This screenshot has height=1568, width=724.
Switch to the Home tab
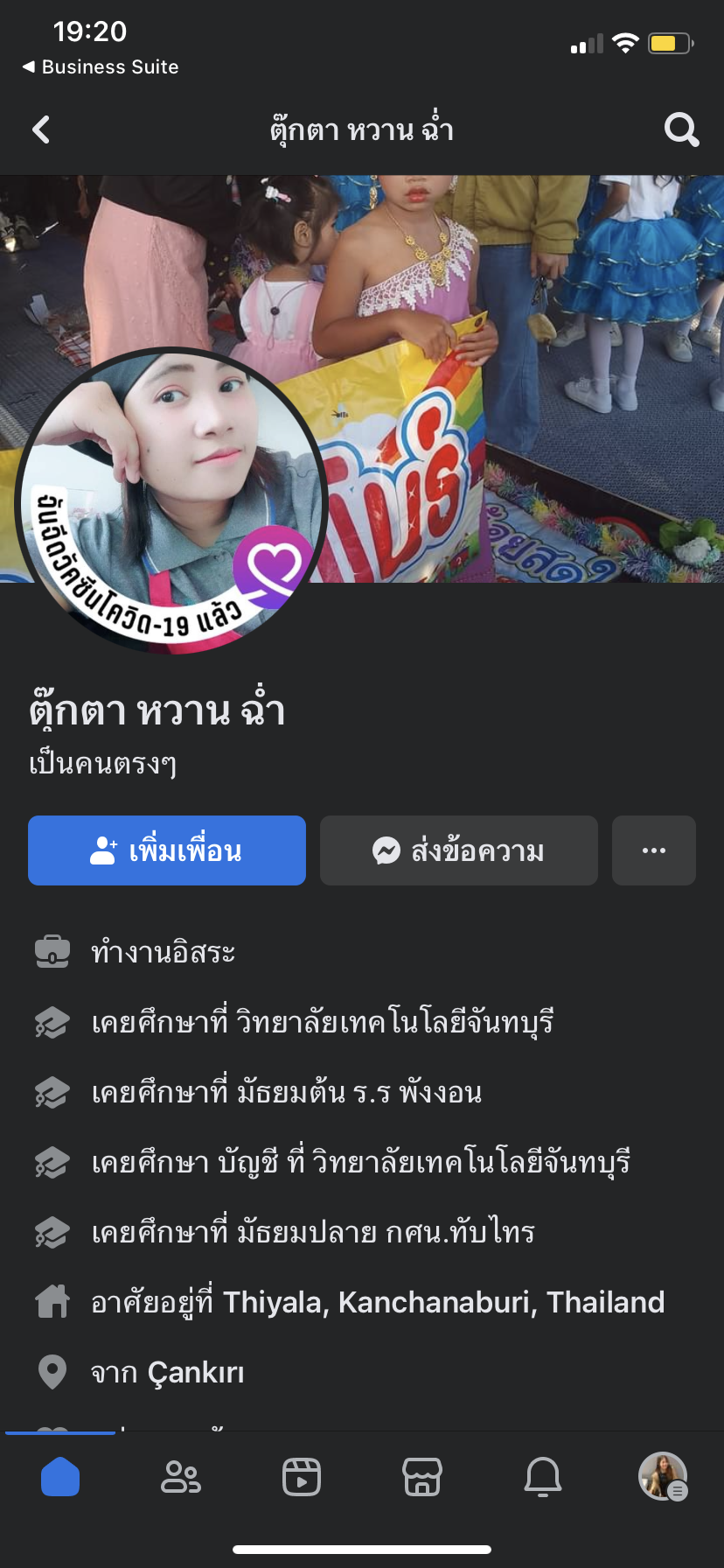[x=60, y=1478]
